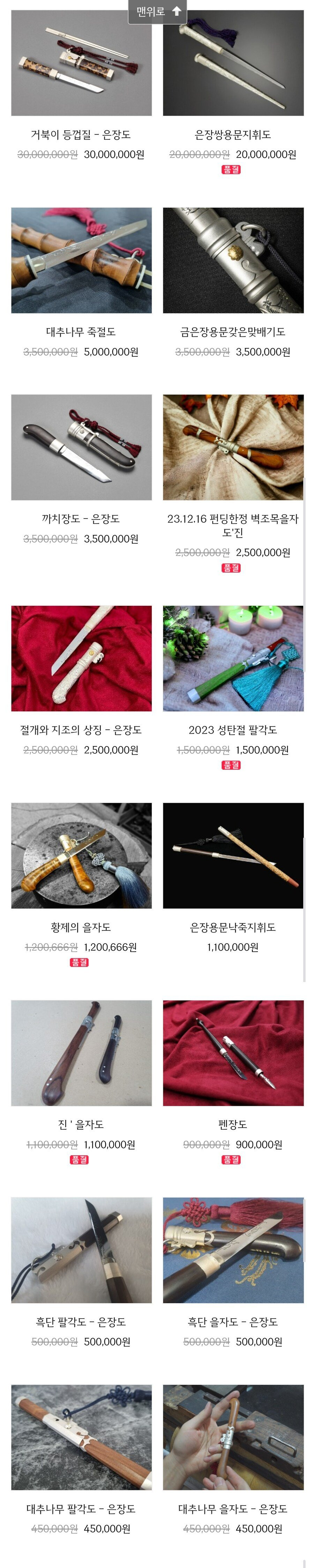Open the 대추나무 팔각도 - 은장도 product
Image resolution: width=314 pixels, height=1568 pixels.
(81, 1437)
